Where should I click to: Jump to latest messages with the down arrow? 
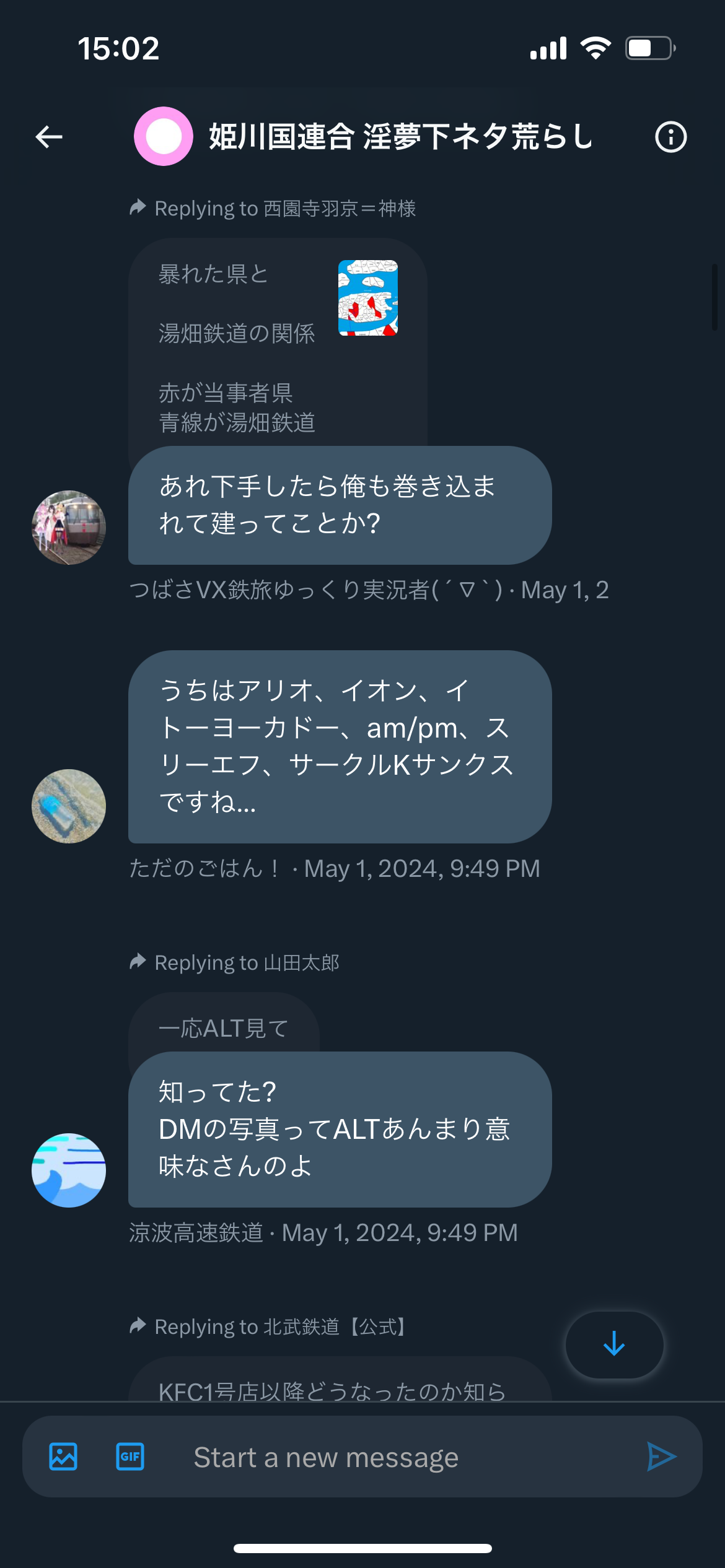(614, 1344)
